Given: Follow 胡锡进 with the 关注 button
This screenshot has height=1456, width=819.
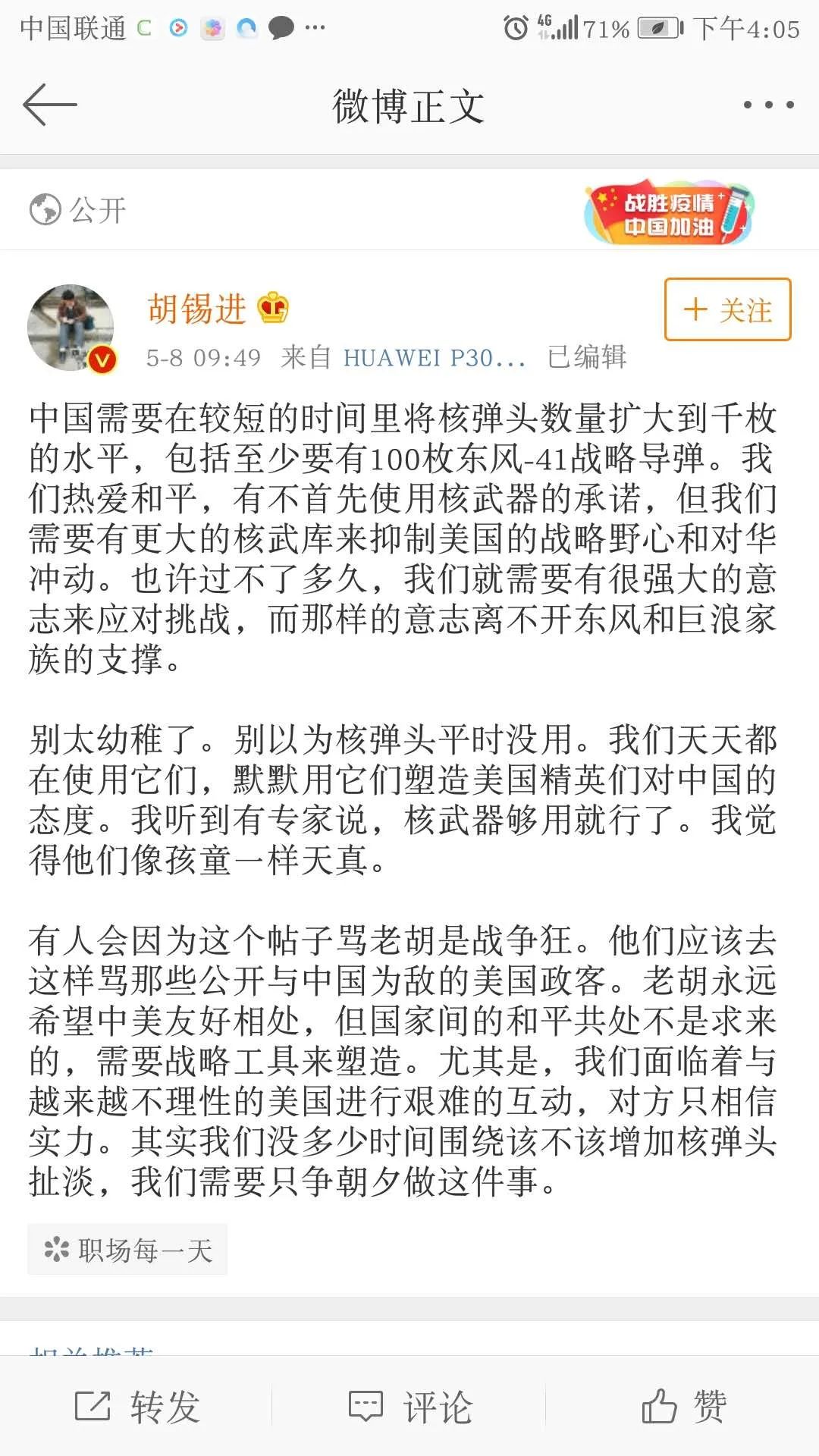Looking at the screenshot, I should [727, 309].
